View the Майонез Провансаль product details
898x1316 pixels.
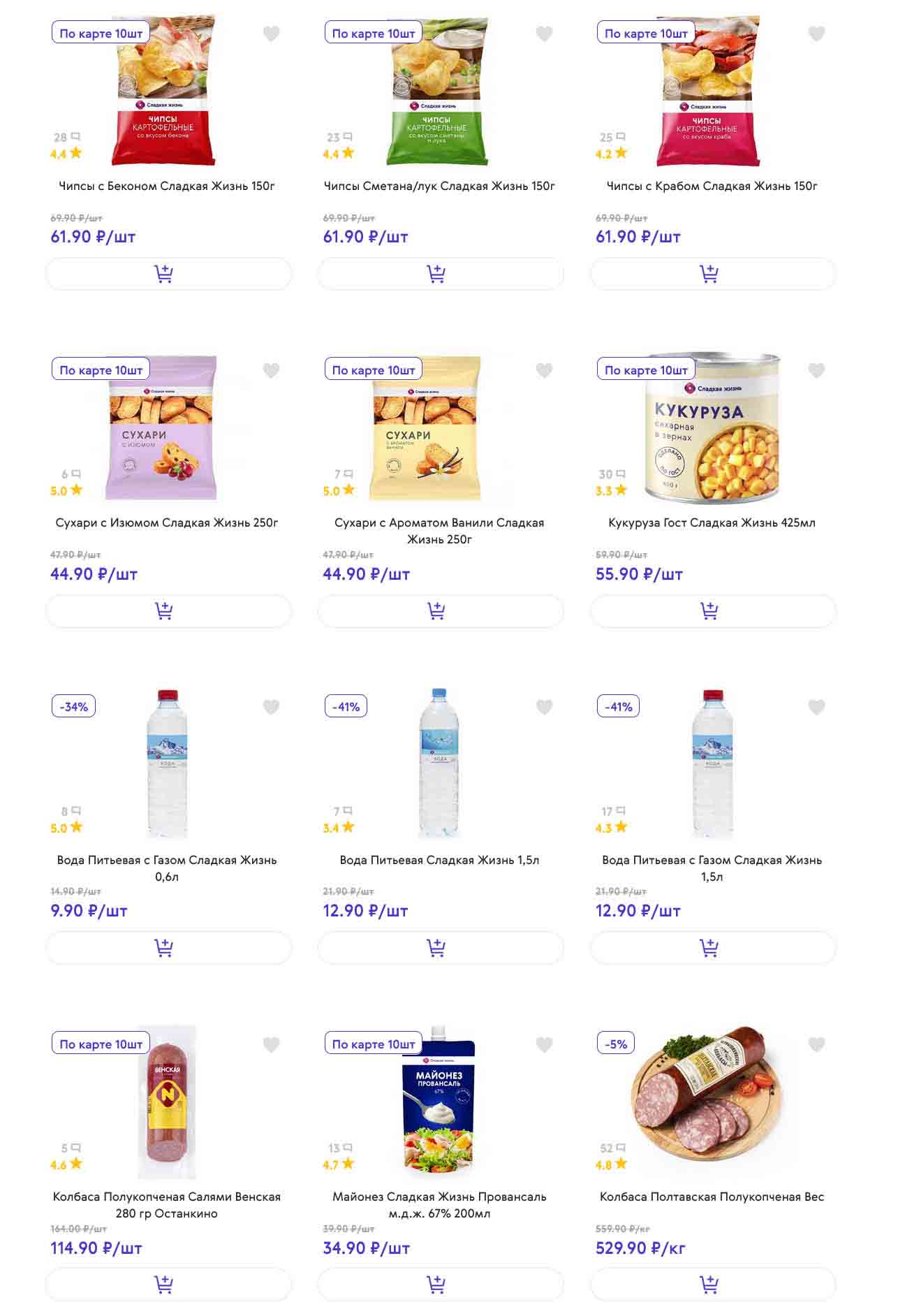coord(439,1204)
